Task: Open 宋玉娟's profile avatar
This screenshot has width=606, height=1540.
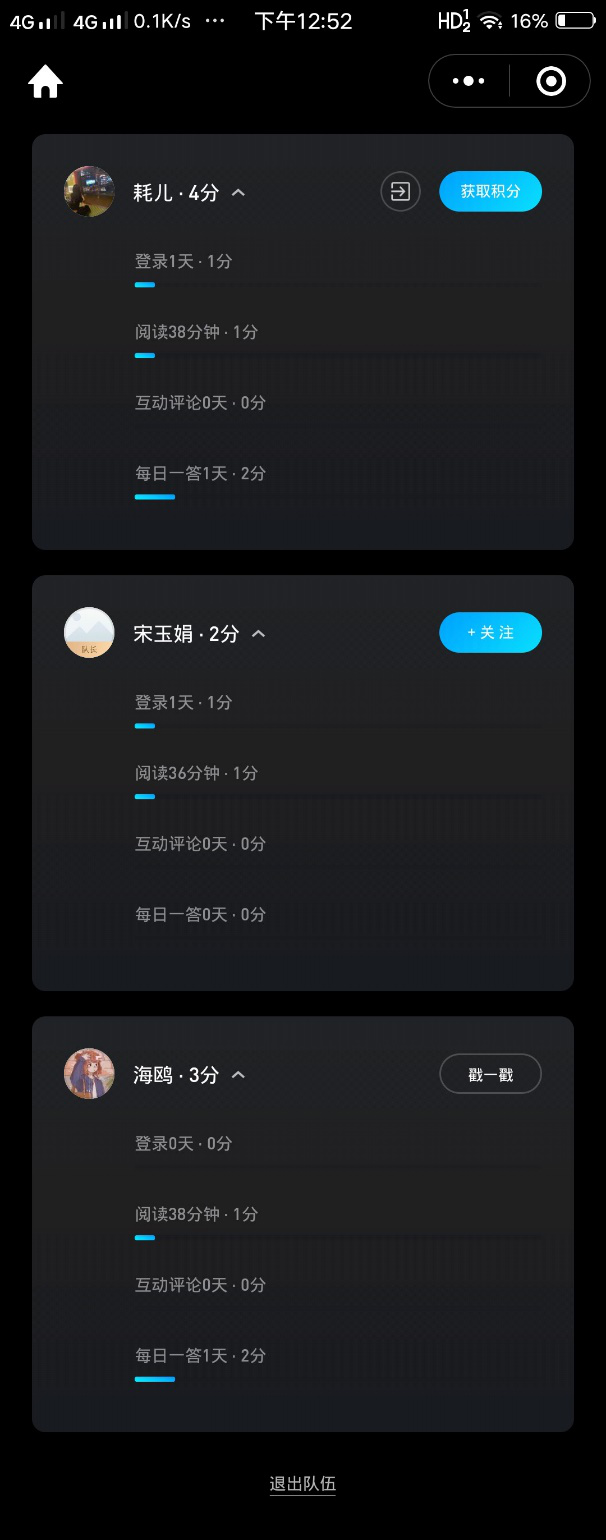Action: [x=89, y=632]
